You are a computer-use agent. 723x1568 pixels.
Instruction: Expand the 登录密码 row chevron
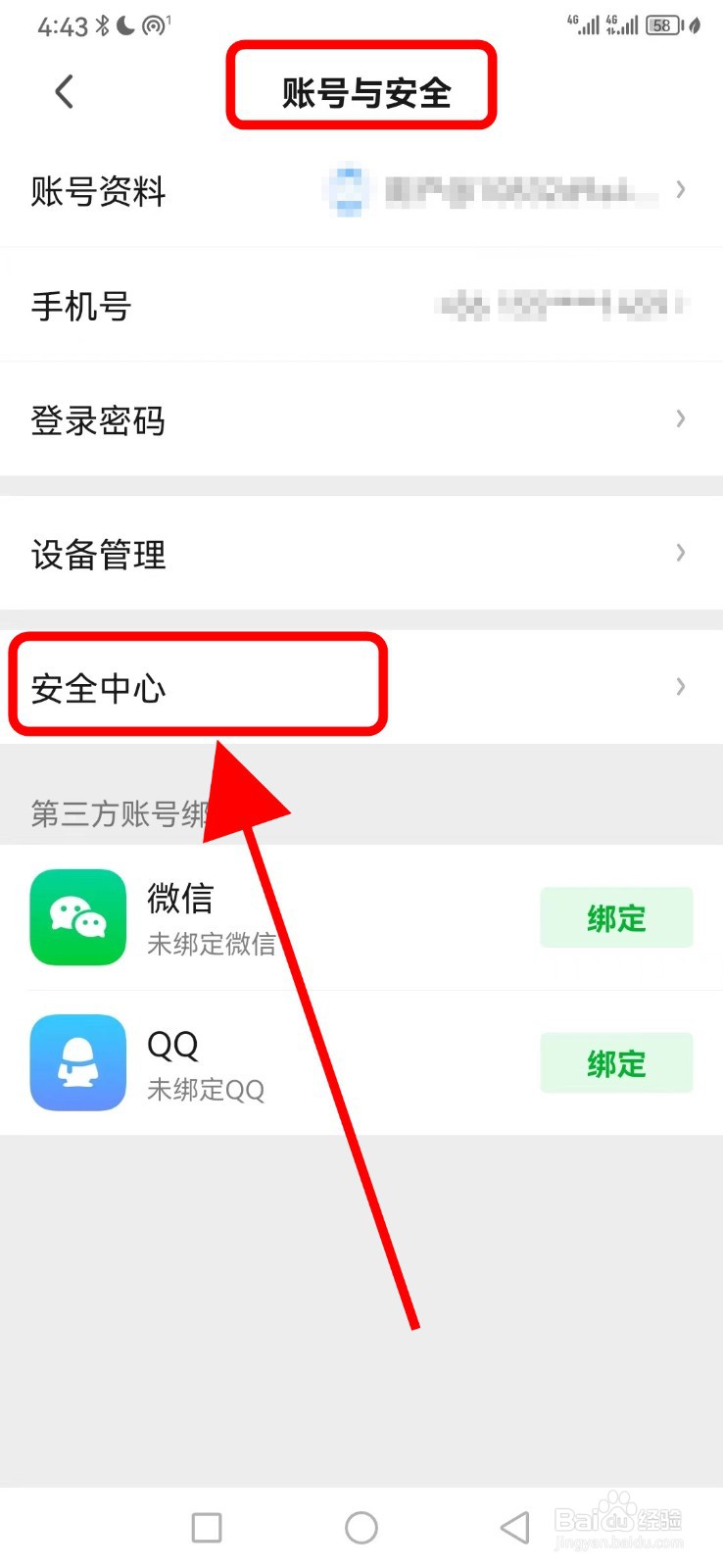click(x=681, y=419)
